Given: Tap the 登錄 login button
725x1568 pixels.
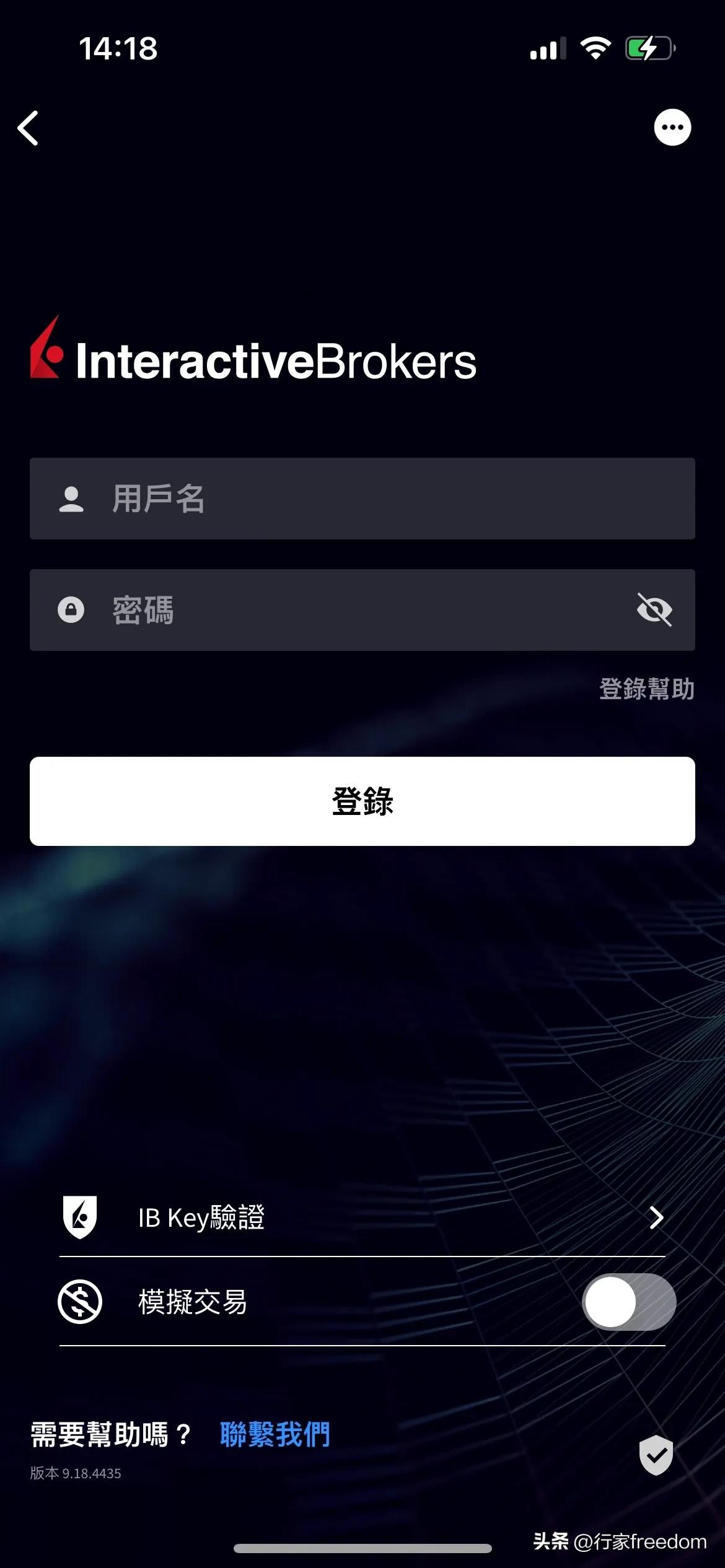Looking at the screenshot, I should pyautogui.click(x=362, y=801).
